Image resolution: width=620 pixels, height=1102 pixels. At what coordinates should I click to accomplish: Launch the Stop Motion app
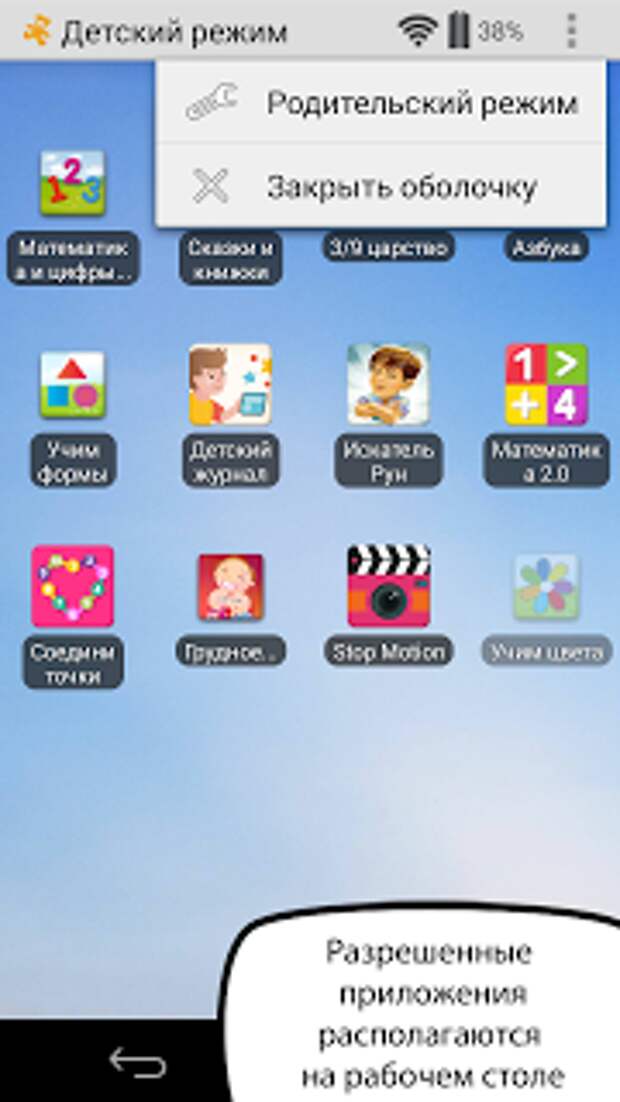pos(388,586)
